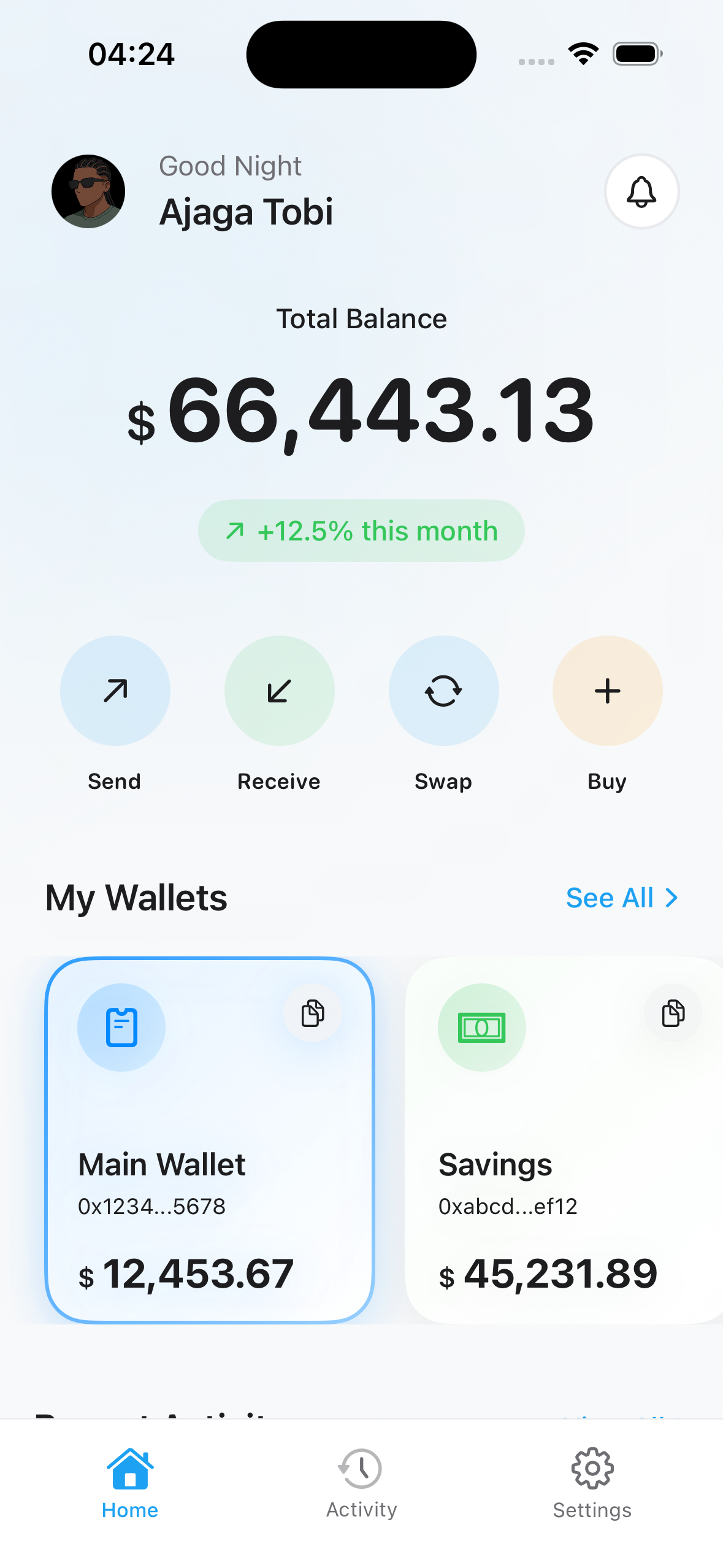723x1568 pixels.
Task: Open notifications via the bell icon
Action: point(641,192)
